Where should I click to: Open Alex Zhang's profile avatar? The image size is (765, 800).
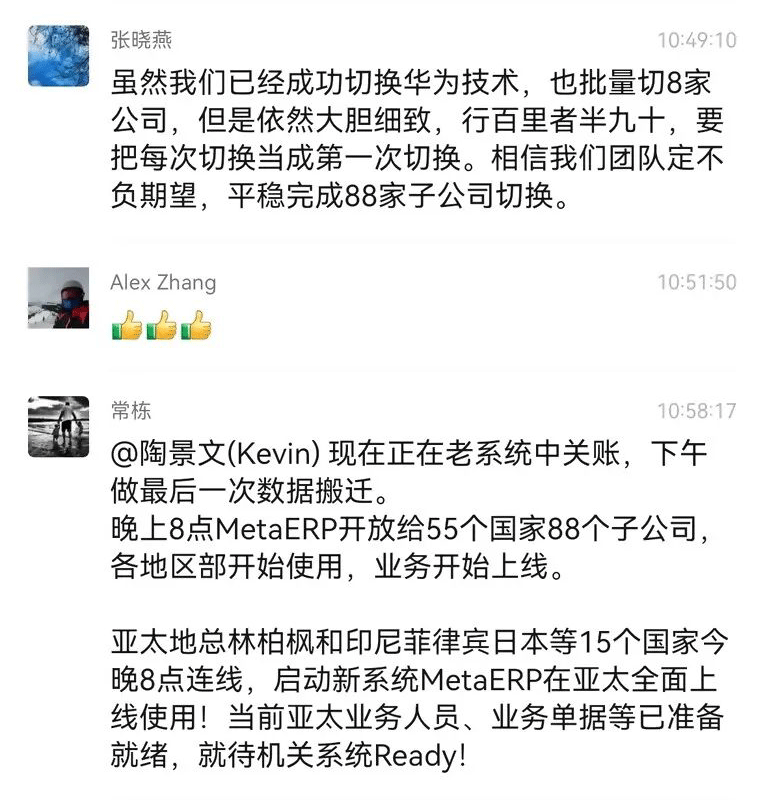(x=58, y=298)
